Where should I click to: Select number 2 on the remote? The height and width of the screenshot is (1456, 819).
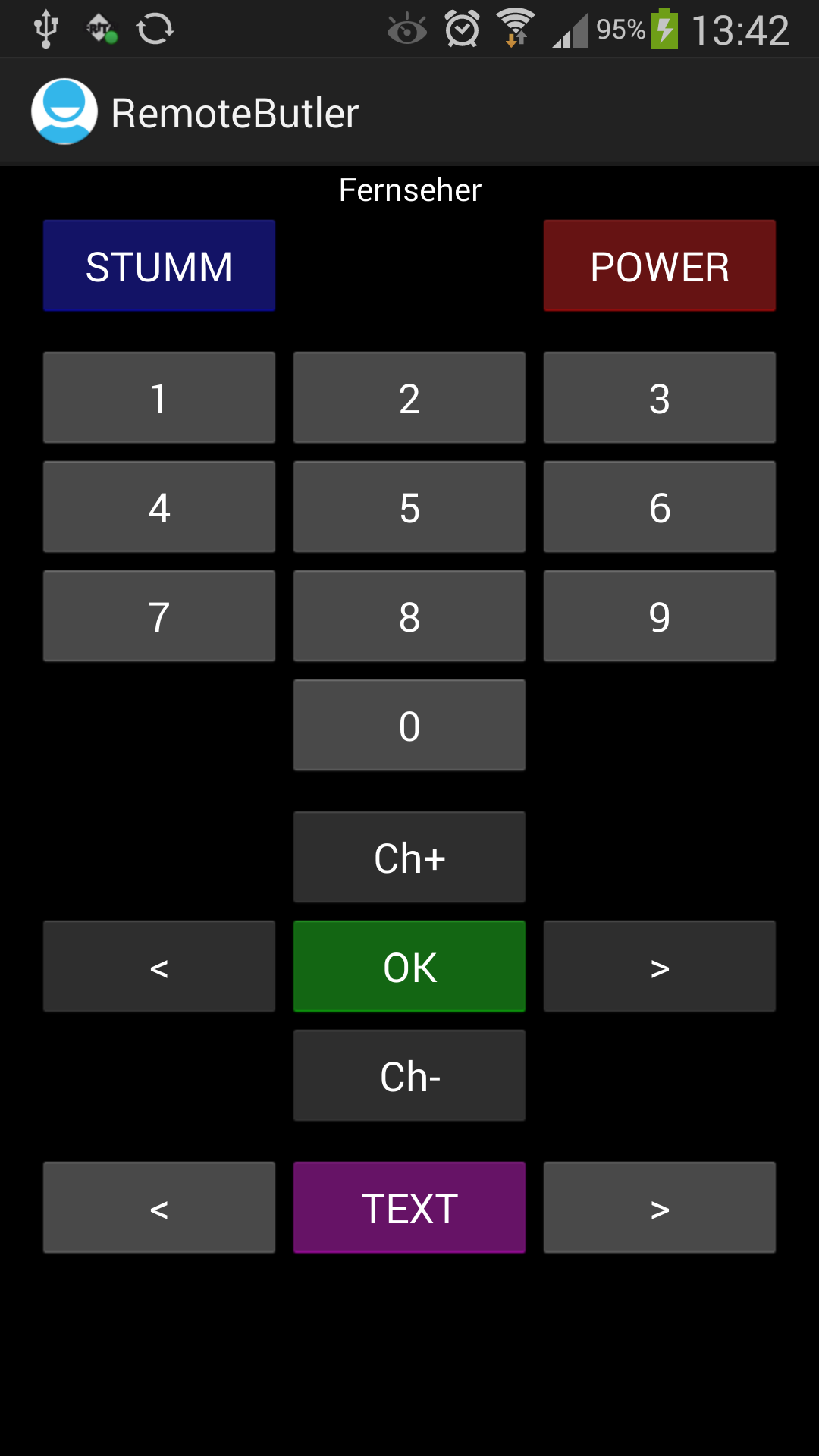(409, 397)
